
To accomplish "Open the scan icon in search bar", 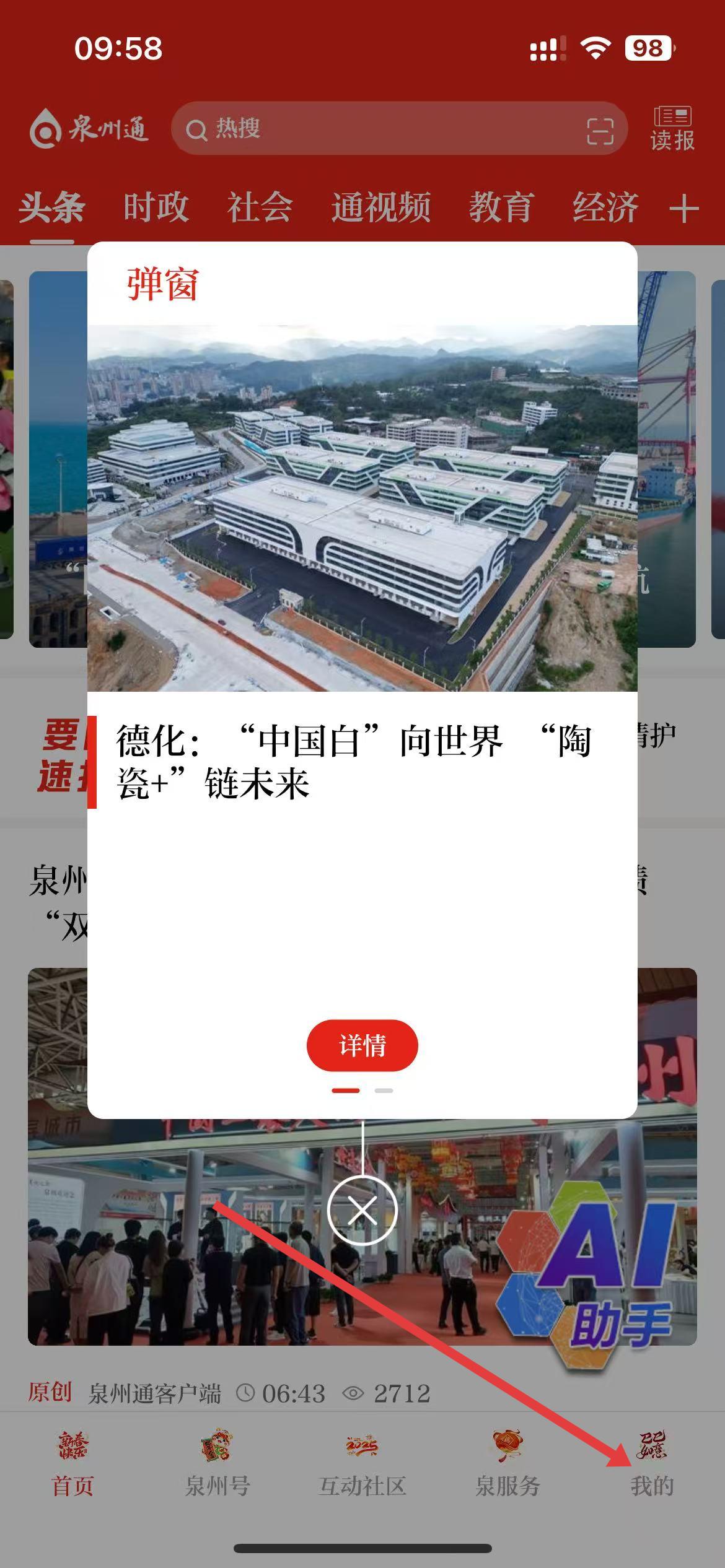I will [x=600, y=131].
